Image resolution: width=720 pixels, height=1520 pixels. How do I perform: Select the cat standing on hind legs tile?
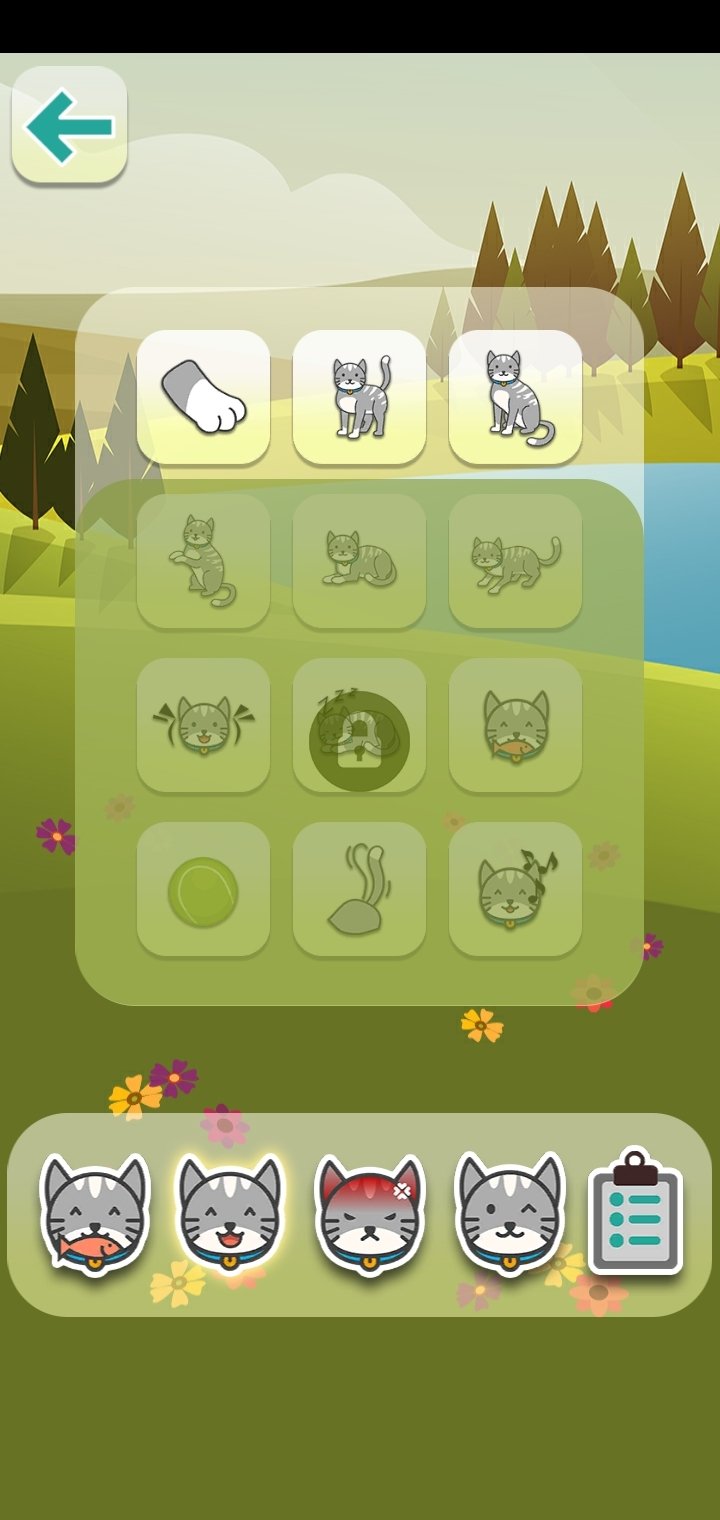pyautogui.click(x=203, y=561)
